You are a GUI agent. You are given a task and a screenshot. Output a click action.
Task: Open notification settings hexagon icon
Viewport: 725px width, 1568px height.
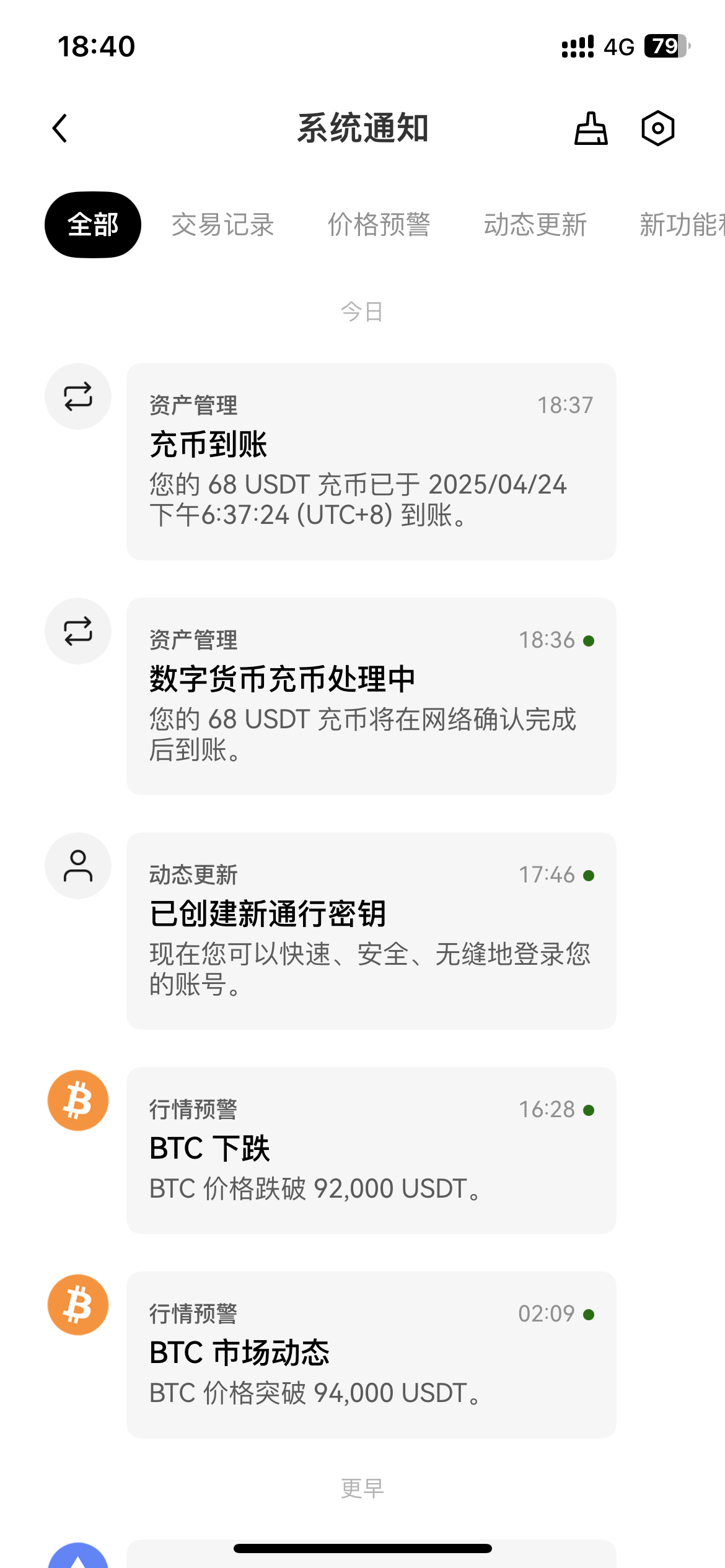(657, 128)
